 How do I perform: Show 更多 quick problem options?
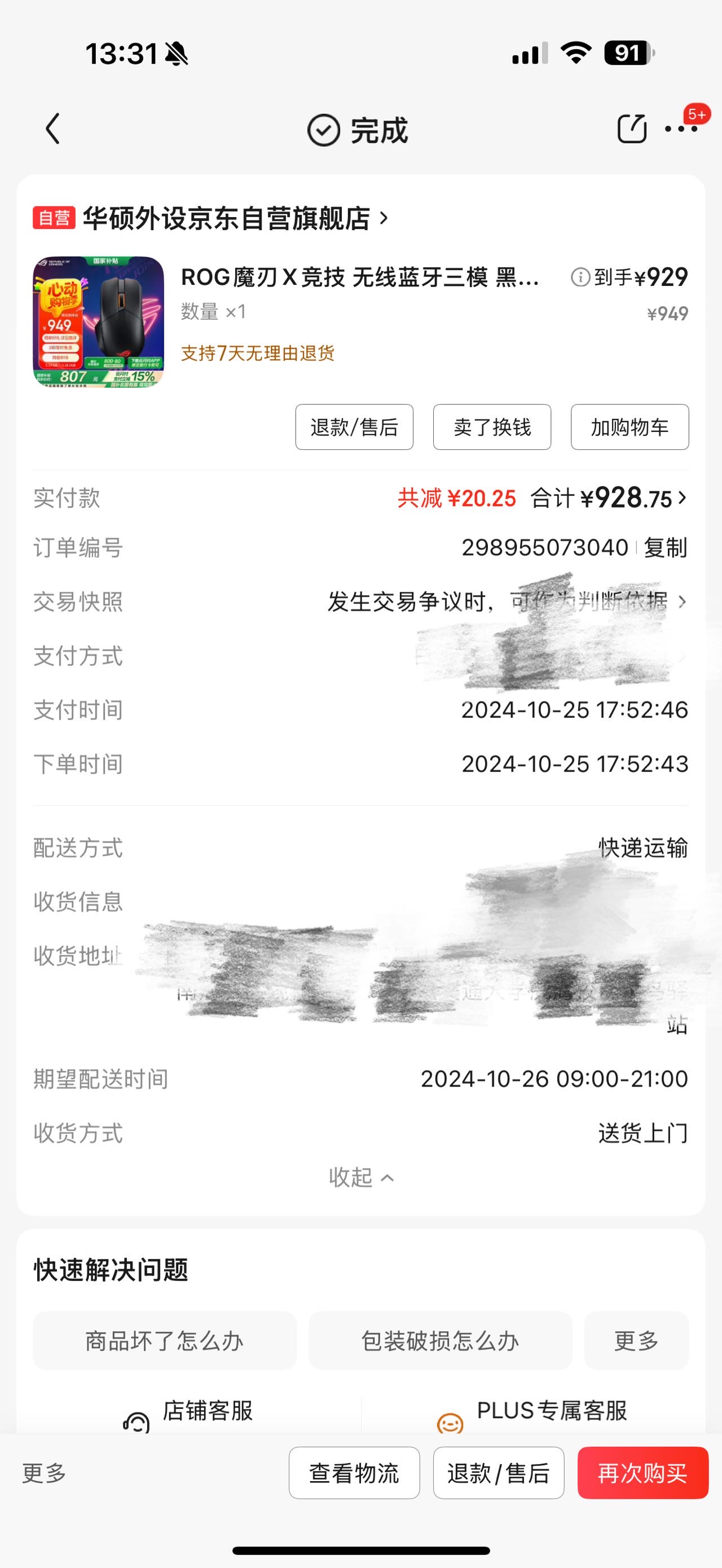click(636, 1341)
